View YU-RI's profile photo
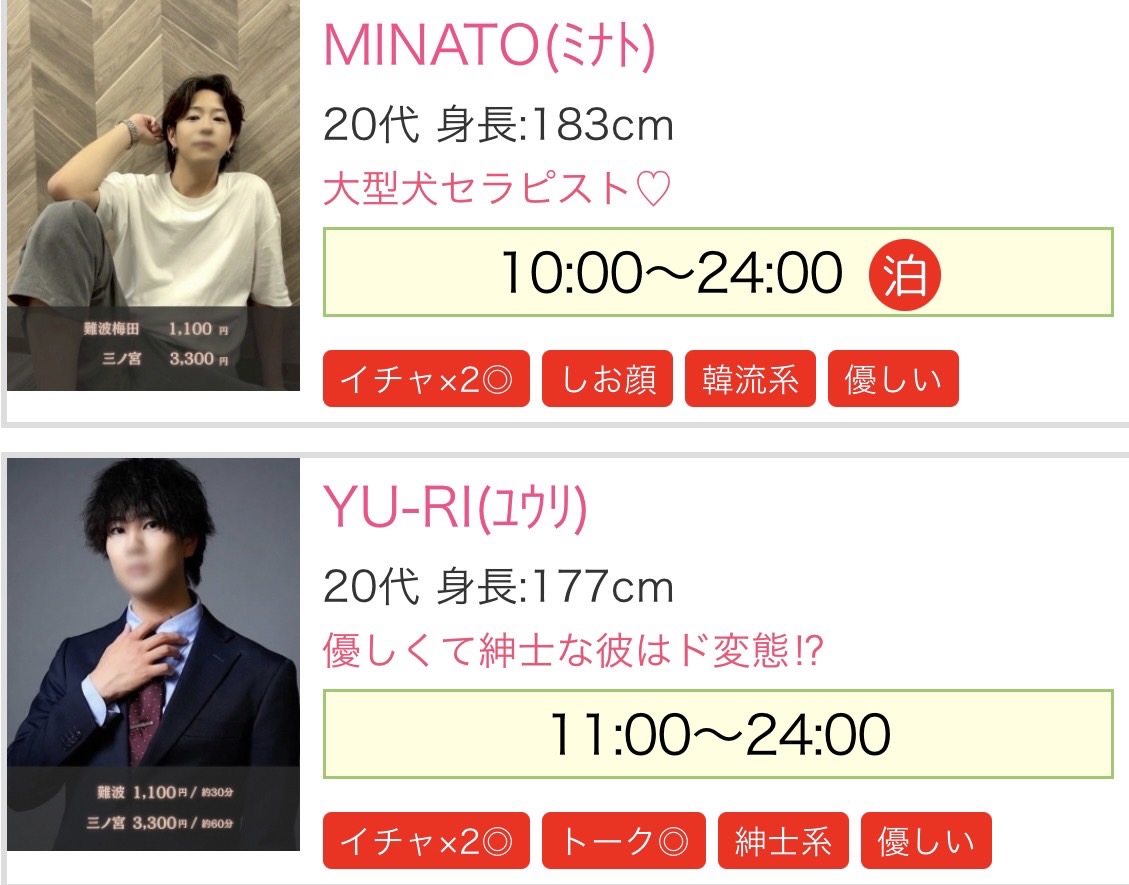The height and width of the screenshot is (885, 1129). coord(153,654)
